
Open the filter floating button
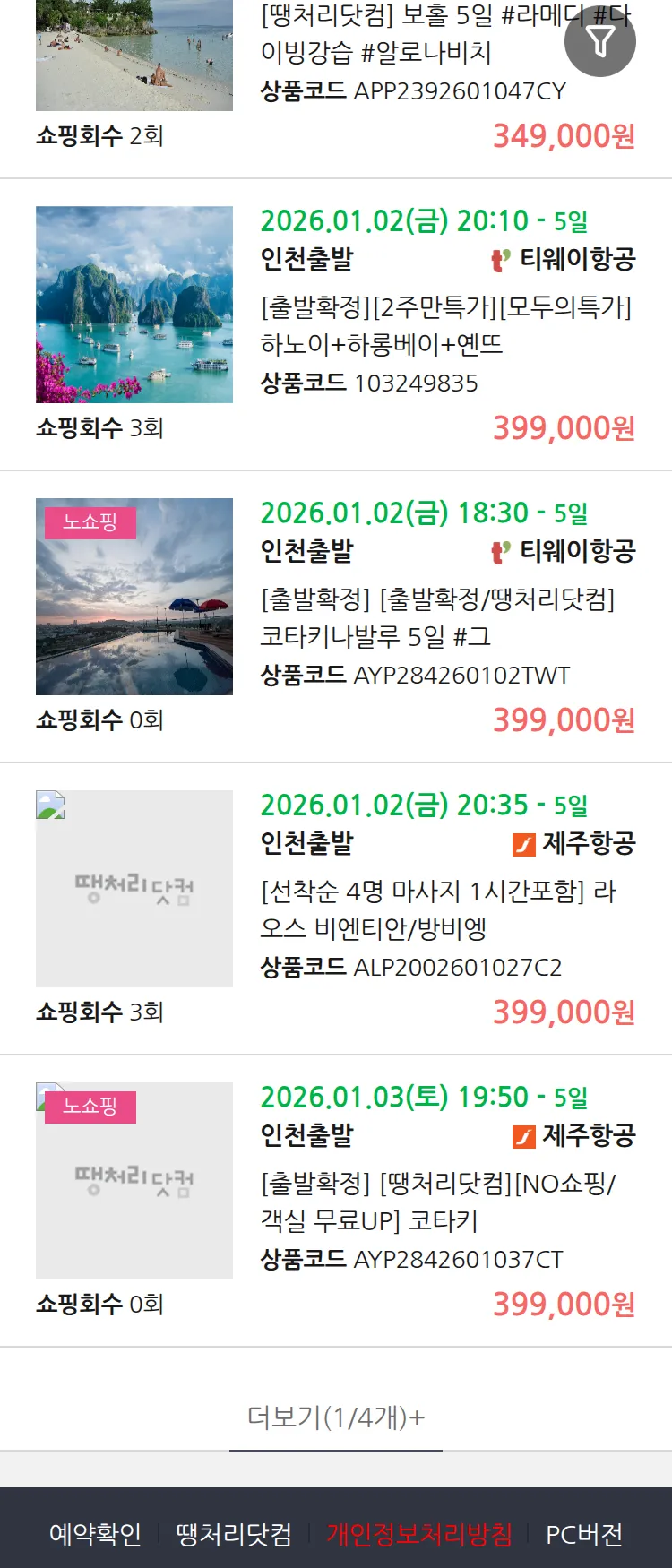pyautogui.click(x=599, y=41)
